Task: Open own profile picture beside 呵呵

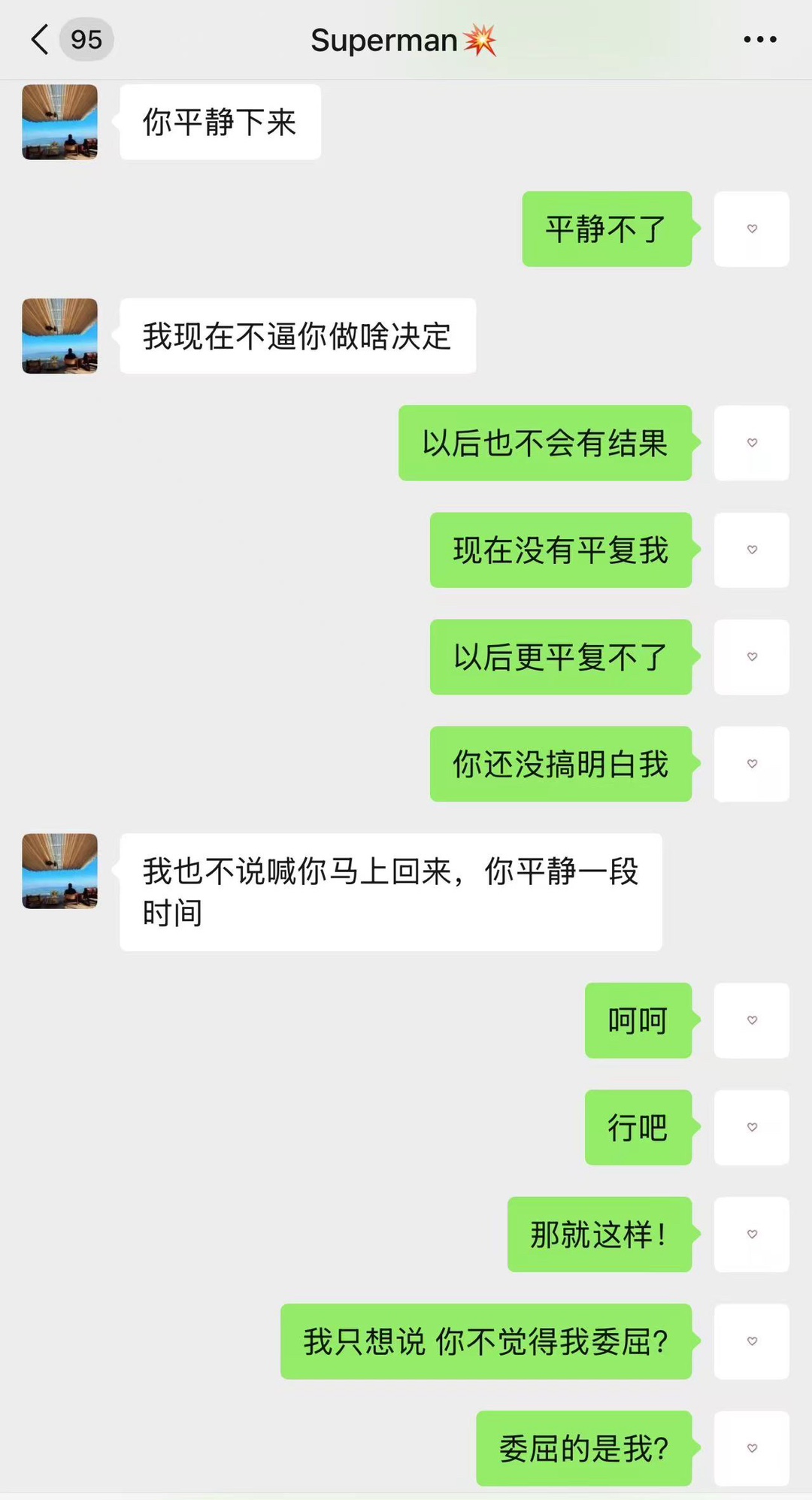Action: pyautogui.click(x=751, y=1020)
